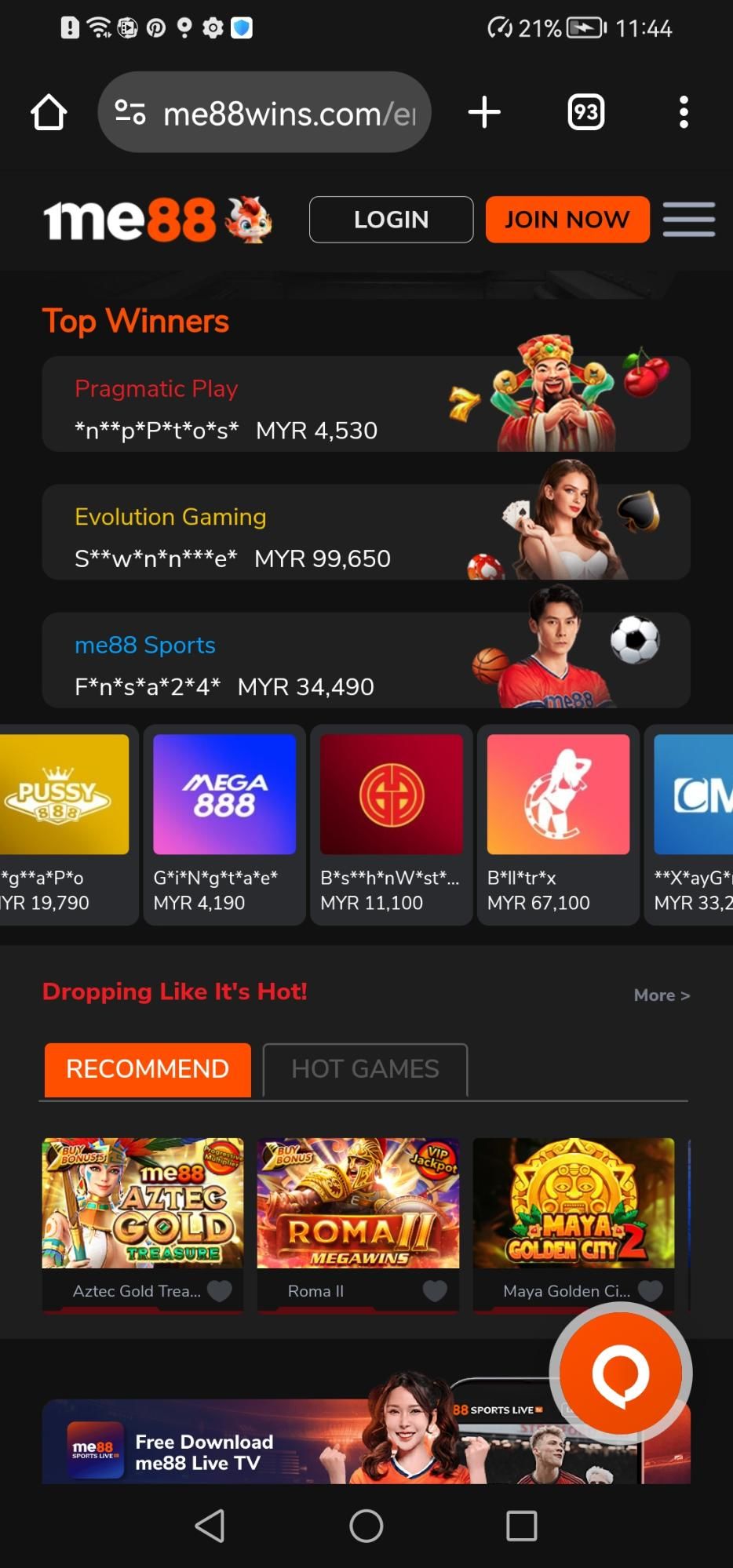The width and height of the screenshot is (733, 1568).
Task: Open the orange live chat bubble
Action: pyautogui.click(x=620, y=1373)
